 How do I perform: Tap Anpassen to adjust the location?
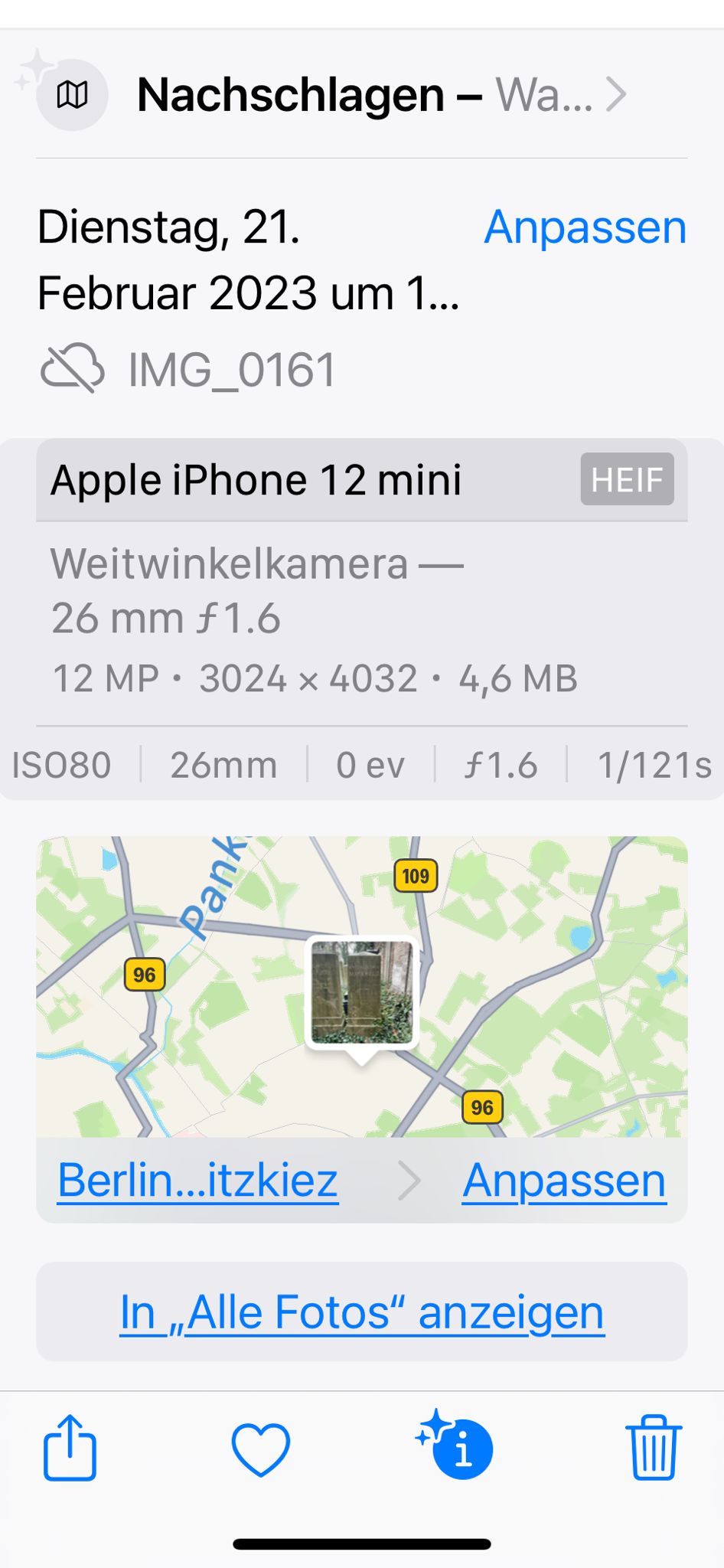(x=564, y=1180)
